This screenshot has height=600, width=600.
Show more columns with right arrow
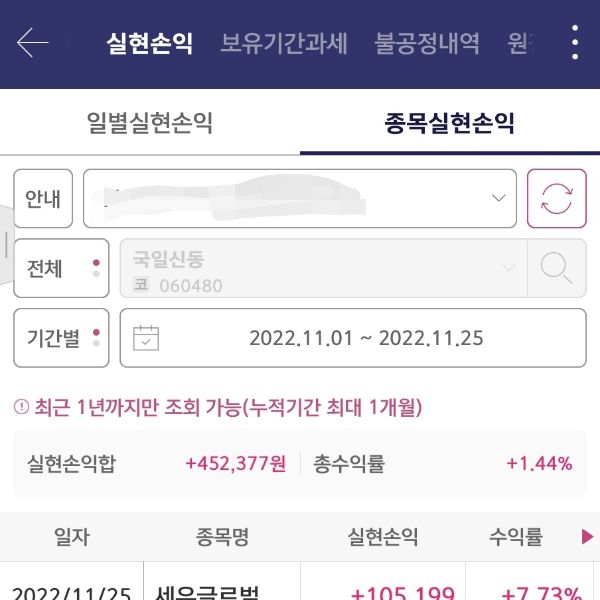tap(587, 538)
